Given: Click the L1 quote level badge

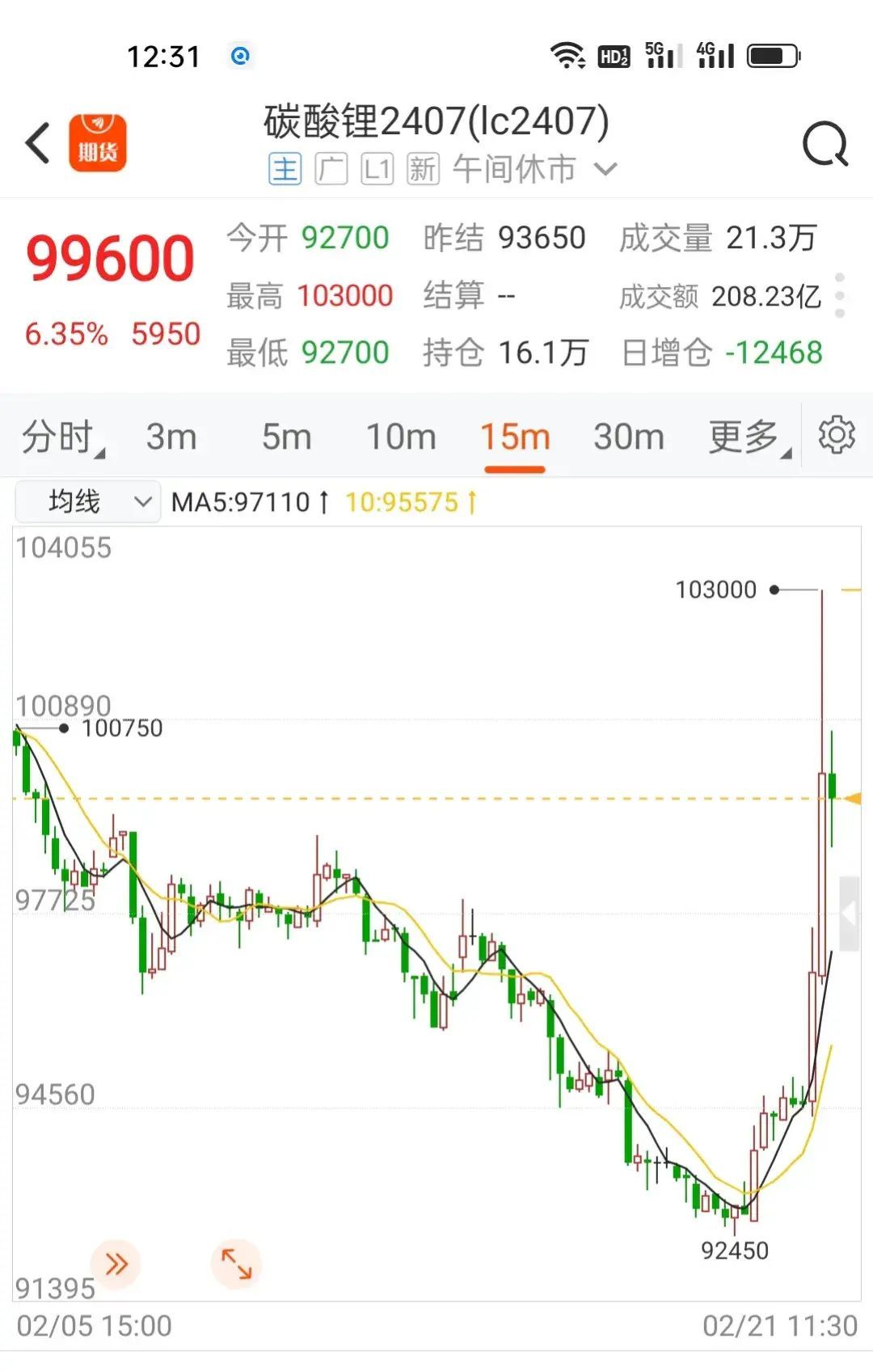Looking at the screenshot, I should coord(377,169).
